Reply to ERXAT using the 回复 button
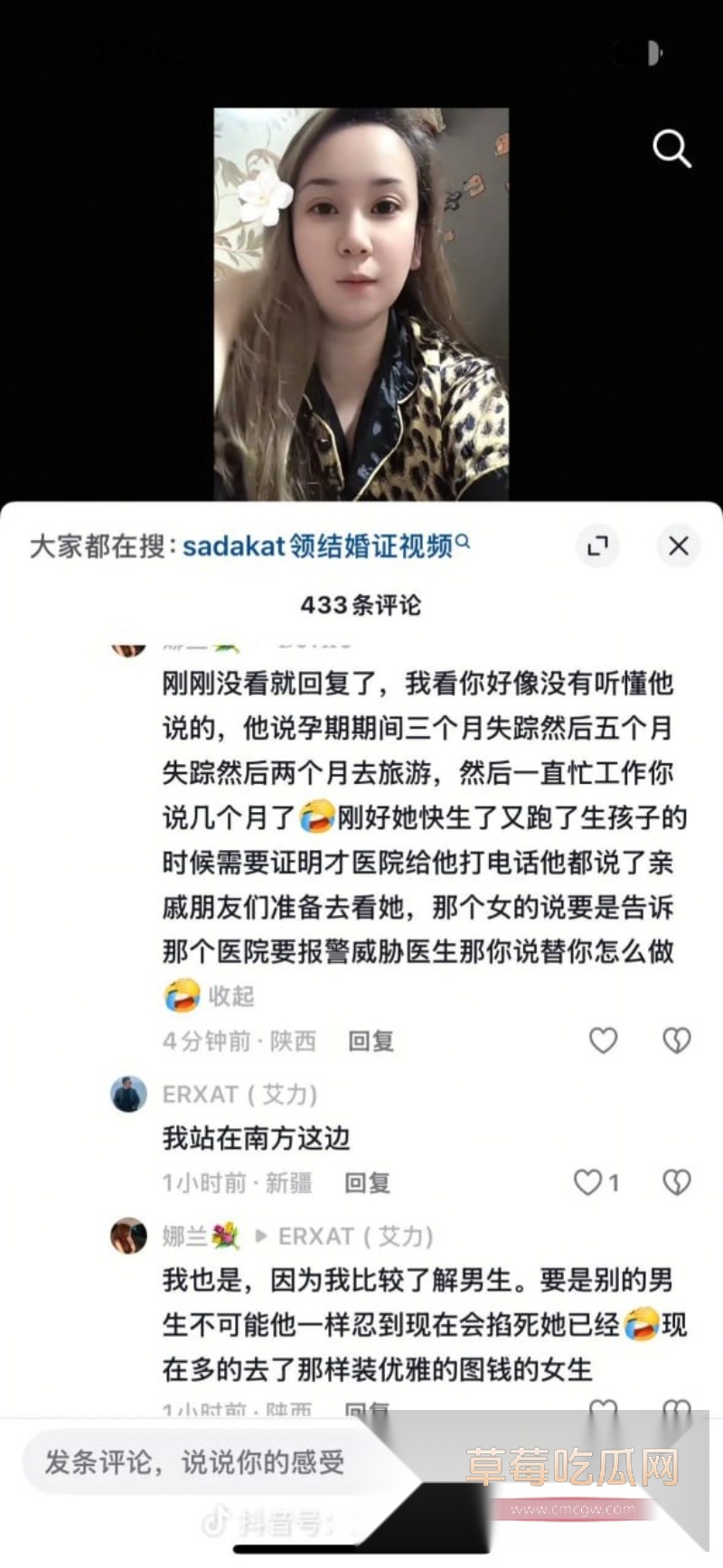Image resolution: width=723 pixels, height=1568 pixels. [x=366, y=1183]
